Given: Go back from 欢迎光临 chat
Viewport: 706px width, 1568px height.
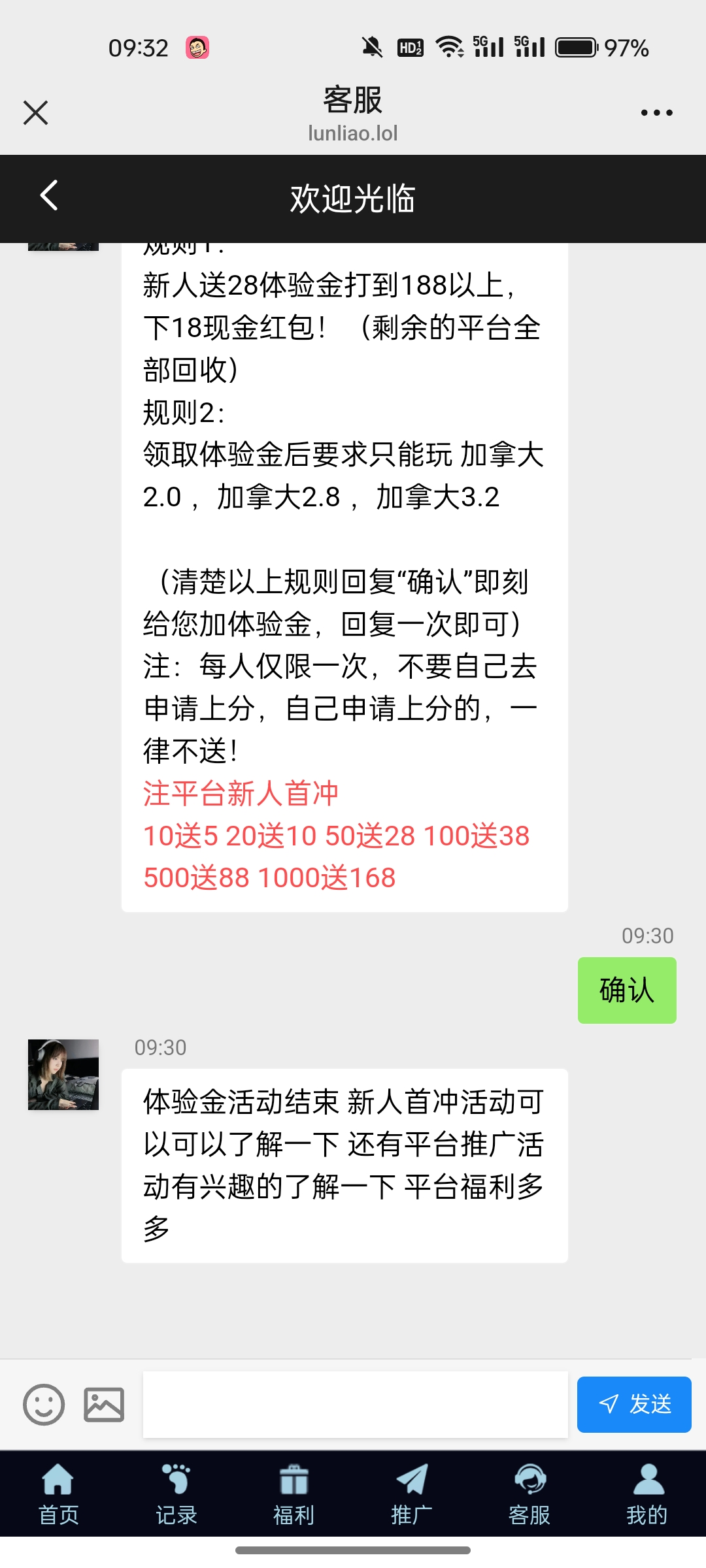Looking at the screenshot, I should (x=49, y=196).
